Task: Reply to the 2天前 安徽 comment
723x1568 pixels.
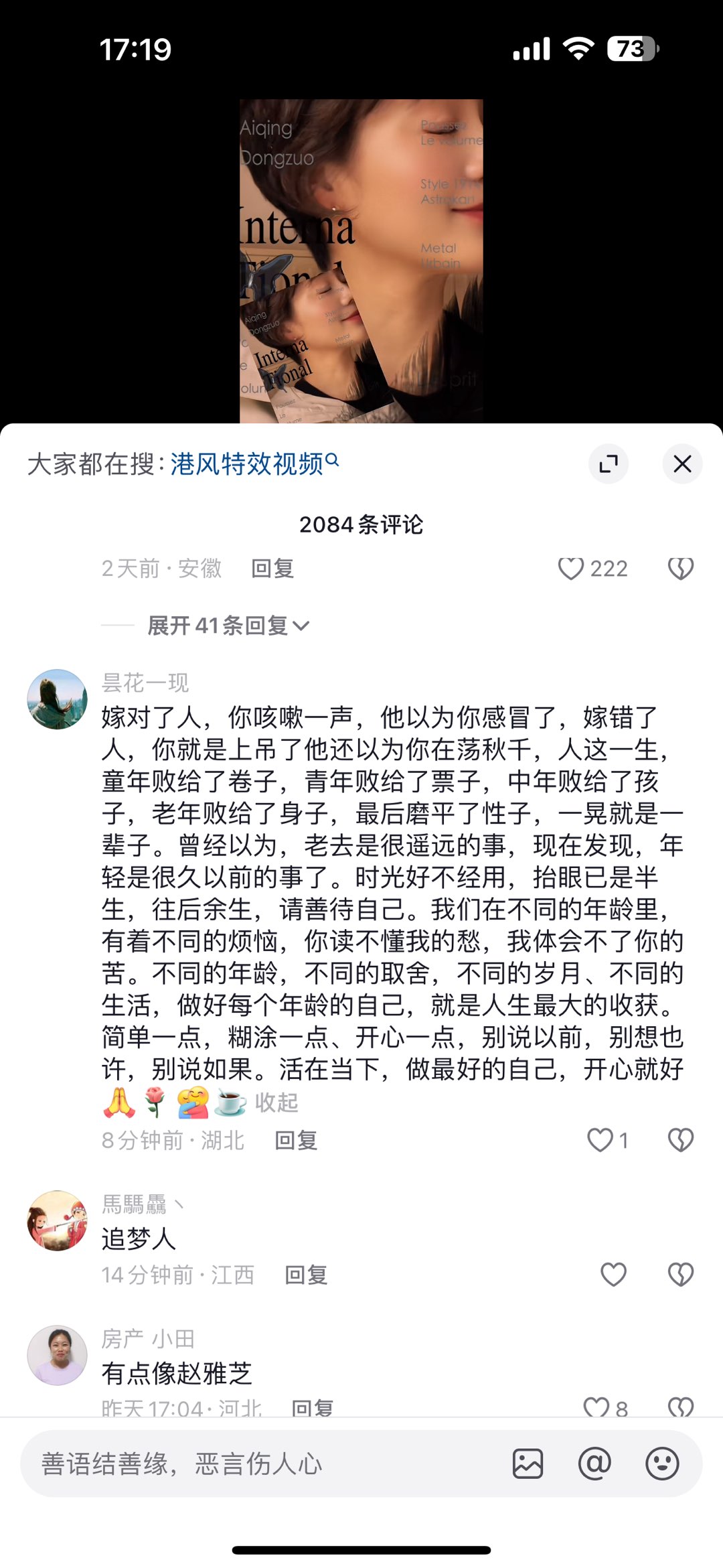Action: 272,569
